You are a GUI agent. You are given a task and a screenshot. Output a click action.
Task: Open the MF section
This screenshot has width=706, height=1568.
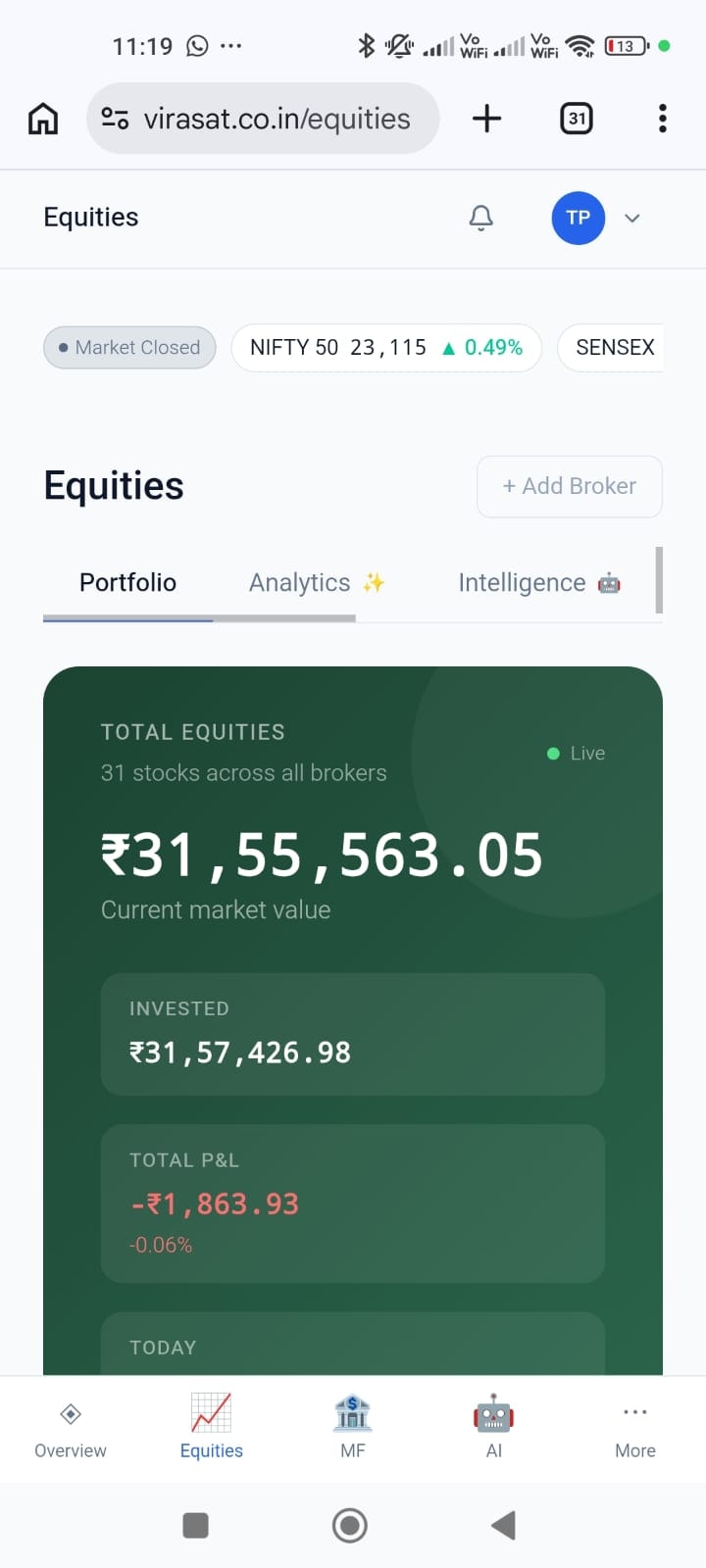point(353,1429)
